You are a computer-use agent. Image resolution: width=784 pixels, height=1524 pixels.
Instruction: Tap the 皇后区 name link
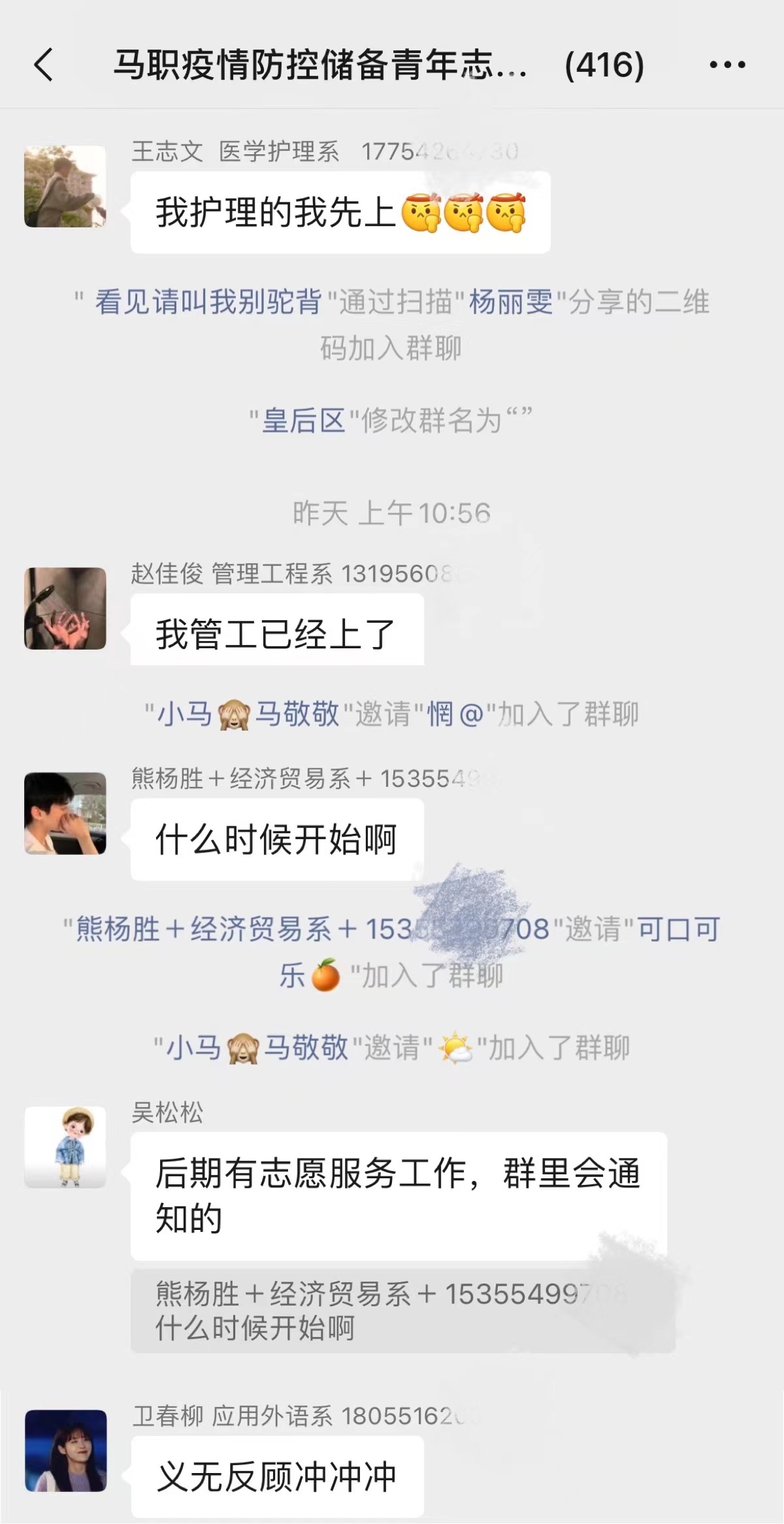(x=303, y=420)
